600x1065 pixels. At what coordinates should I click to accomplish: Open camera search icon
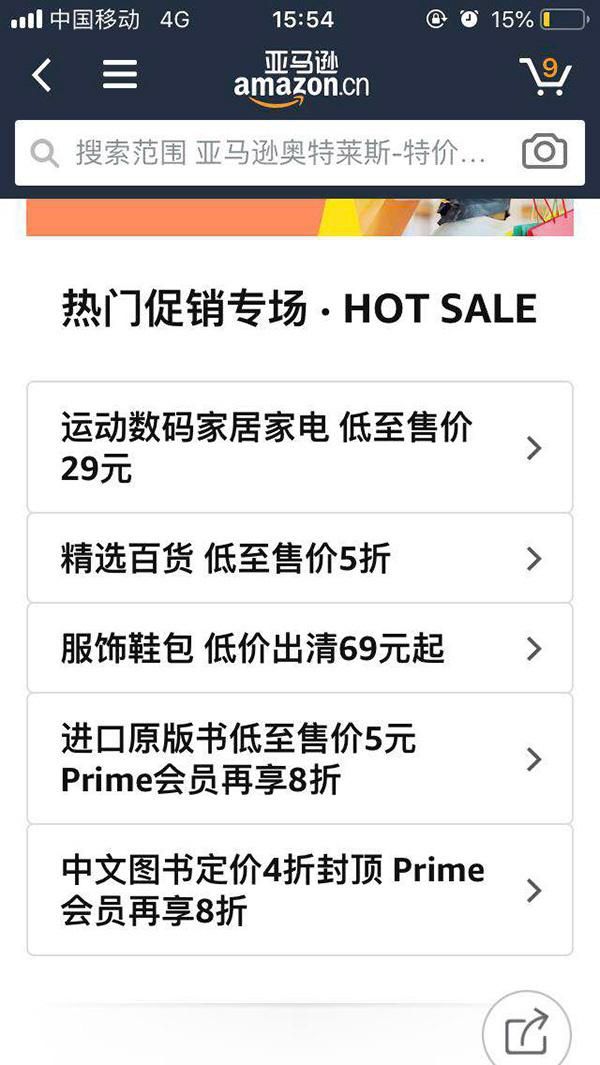click(x=544, y=152)
